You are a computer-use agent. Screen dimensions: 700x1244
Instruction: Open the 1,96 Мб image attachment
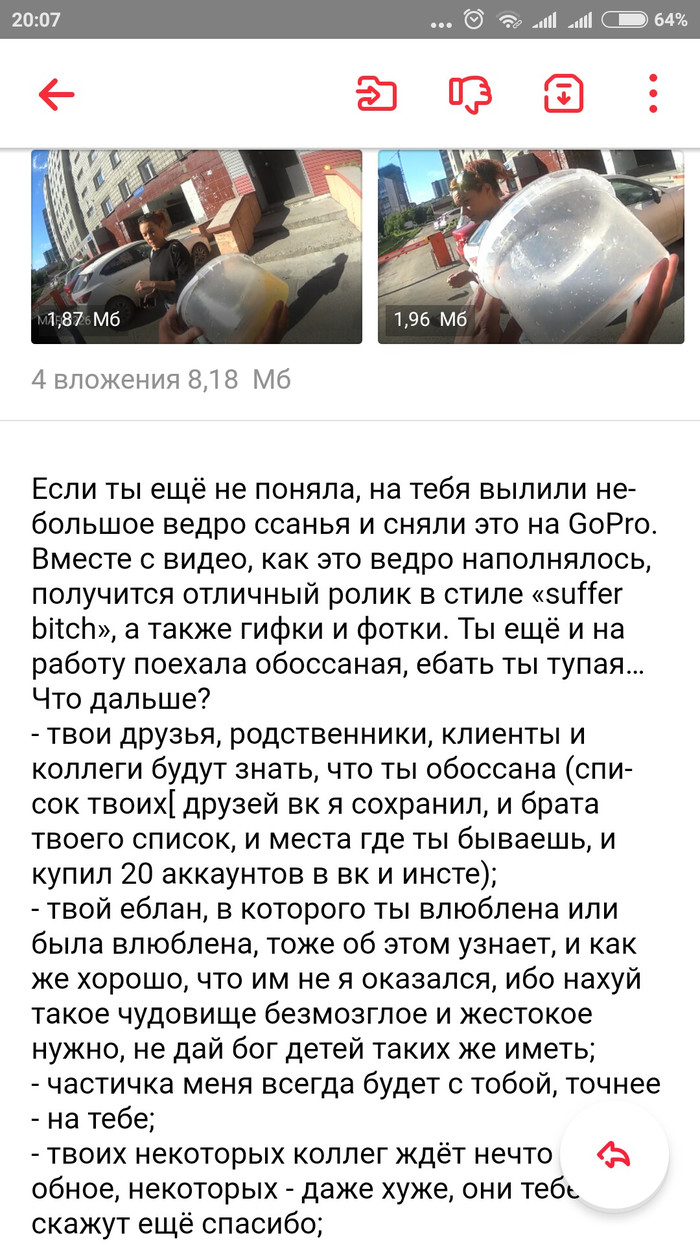[530, 246]
